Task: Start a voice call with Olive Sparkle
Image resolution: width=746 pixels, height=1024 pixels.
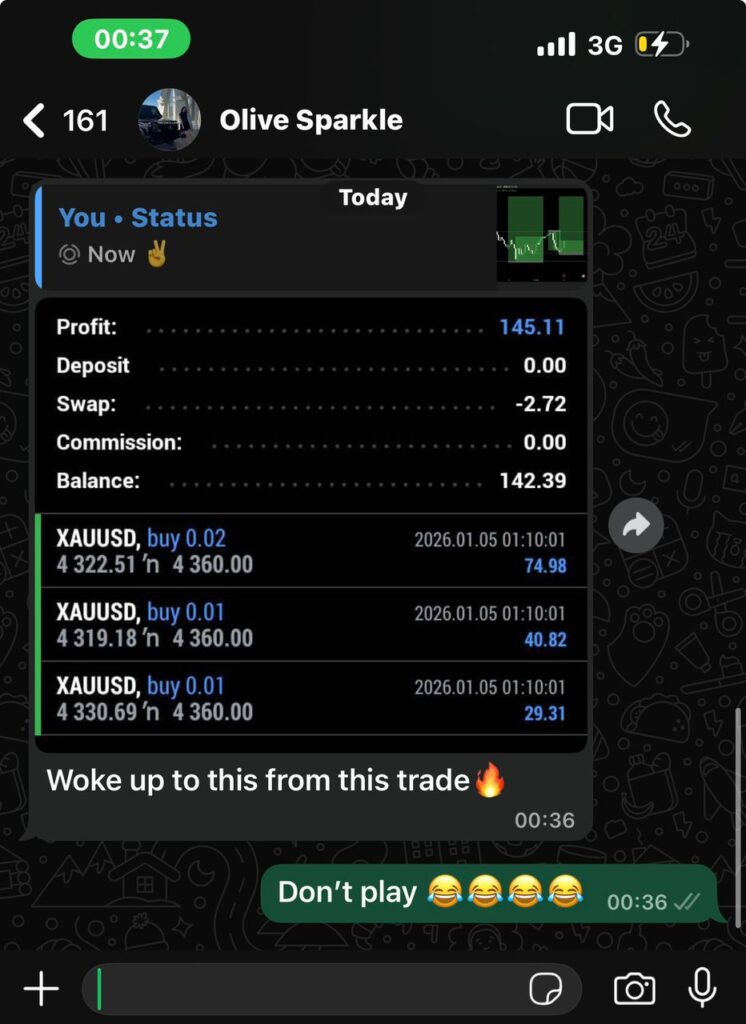Action: pyautogui.click(x=671, y=120)
